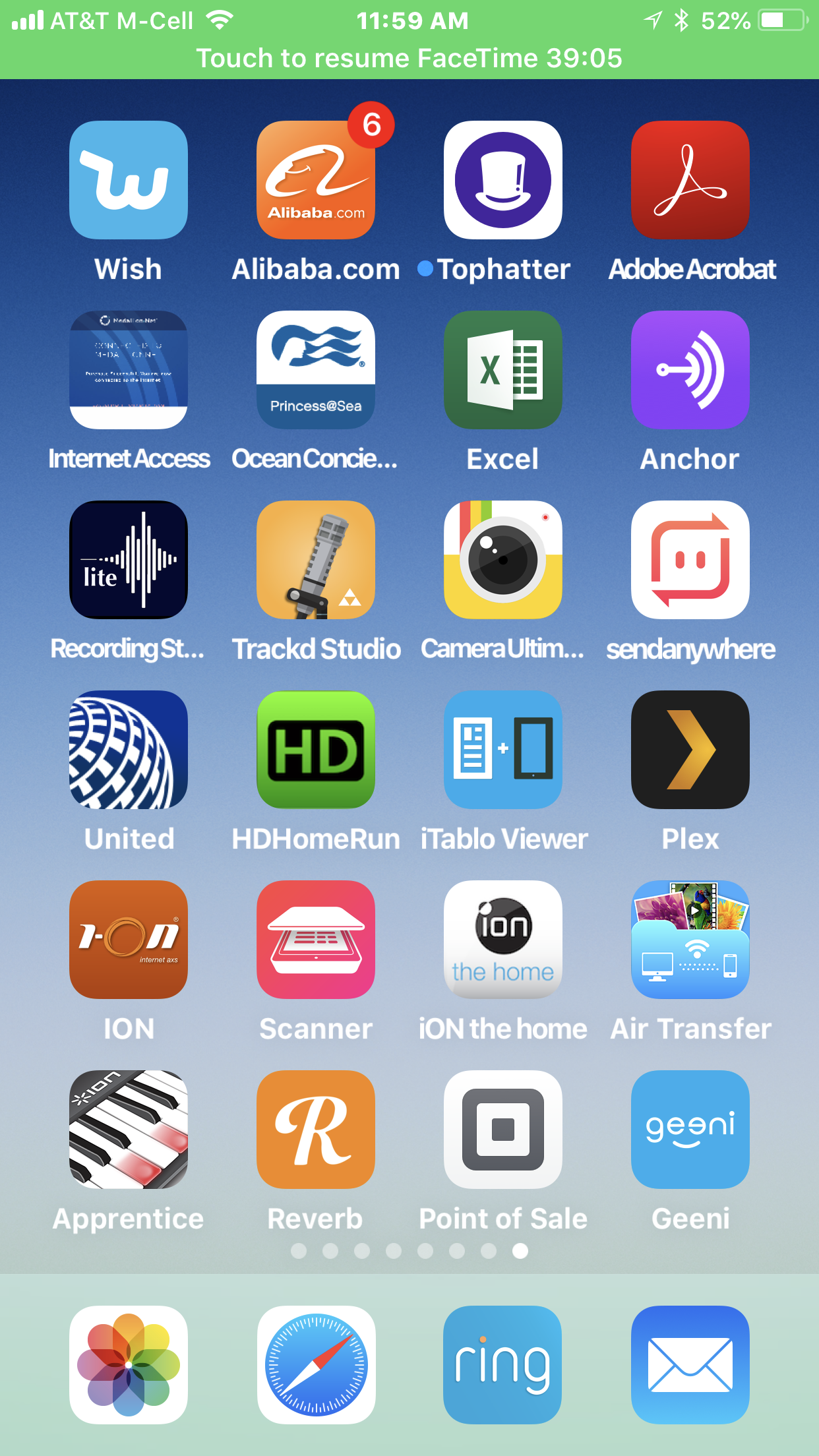This screenshot has width=819, height=1456.
Task: Open the Tophatter app
Action: (x=503, y=180)
